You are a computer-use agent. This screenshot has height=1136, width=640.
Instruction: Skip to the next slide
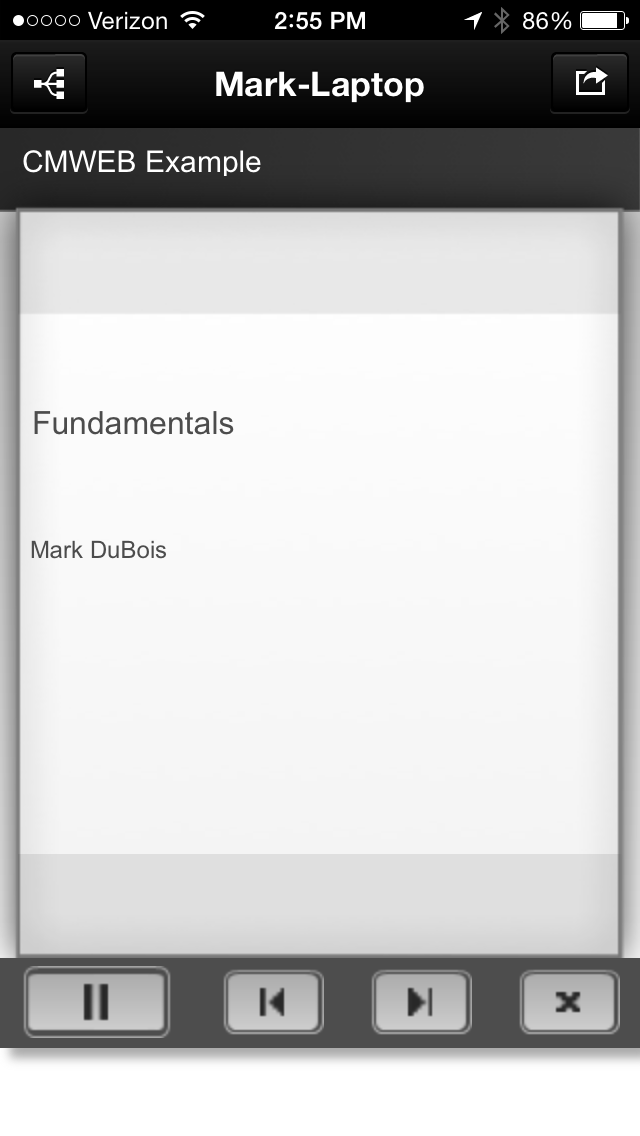(421, 1002)
